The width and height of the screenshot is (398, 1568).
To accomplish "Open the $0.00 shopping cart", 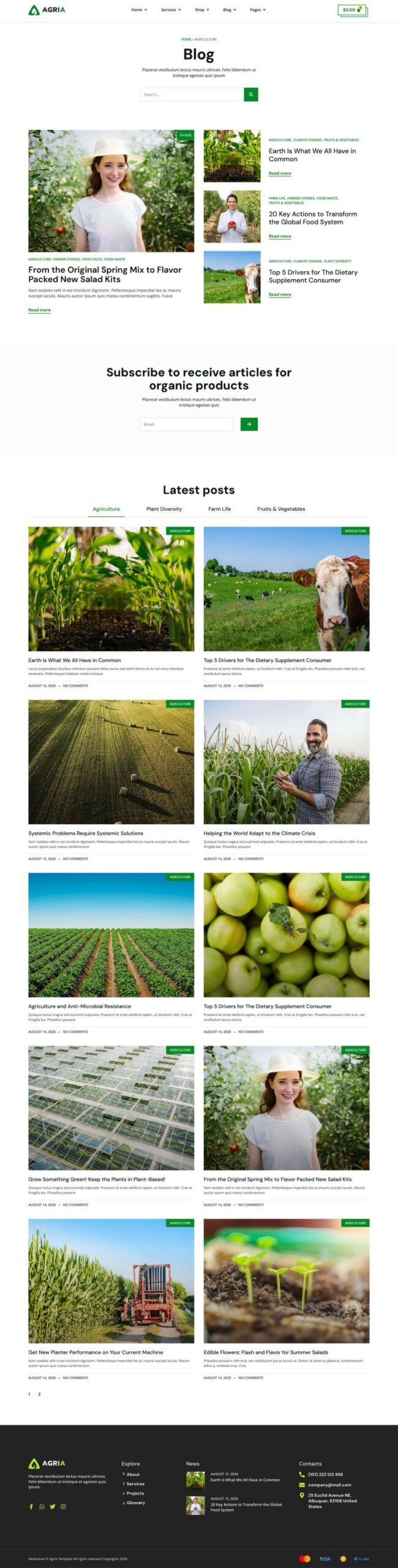I will point(351,10).
